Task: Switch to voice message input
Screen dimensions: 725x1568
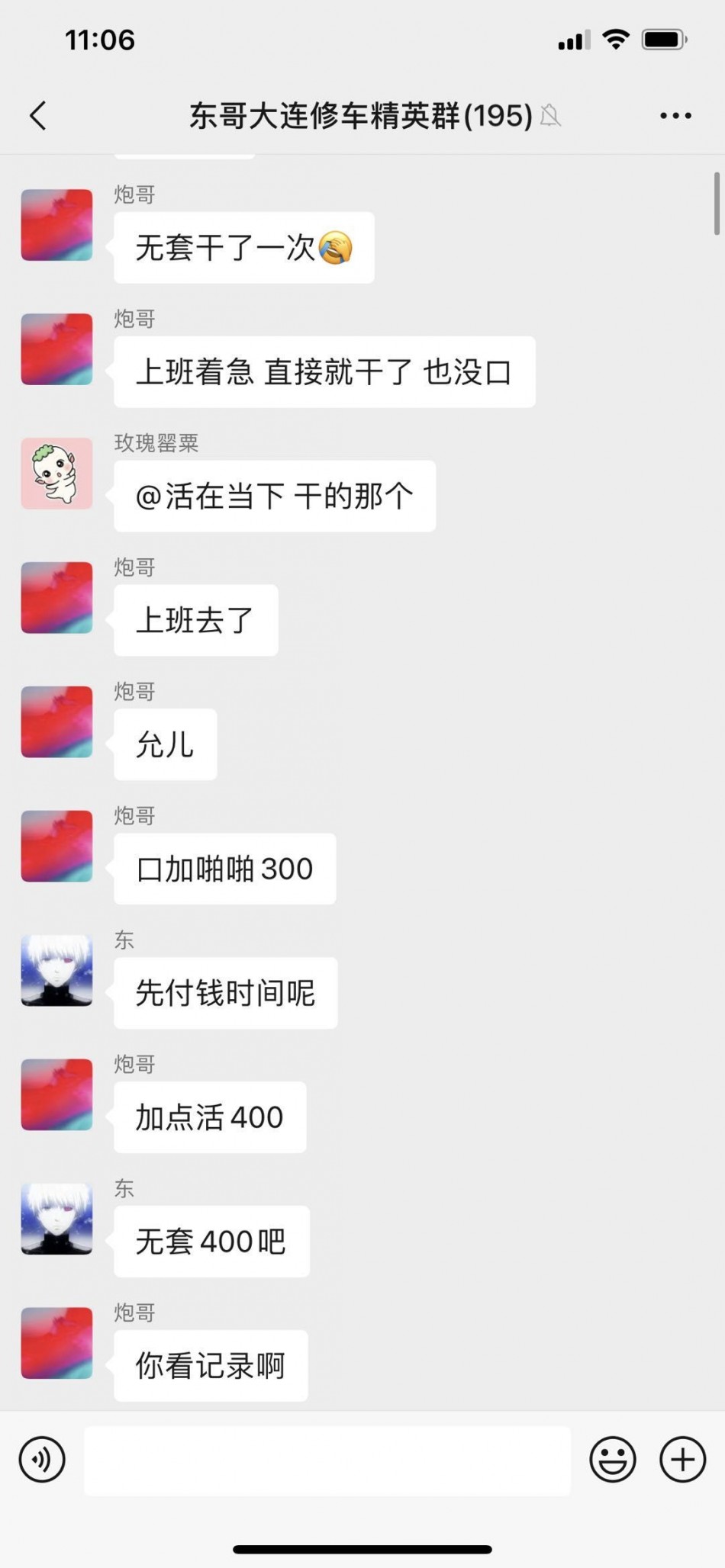Action: pyautogui.click(x=42, y=1460)
